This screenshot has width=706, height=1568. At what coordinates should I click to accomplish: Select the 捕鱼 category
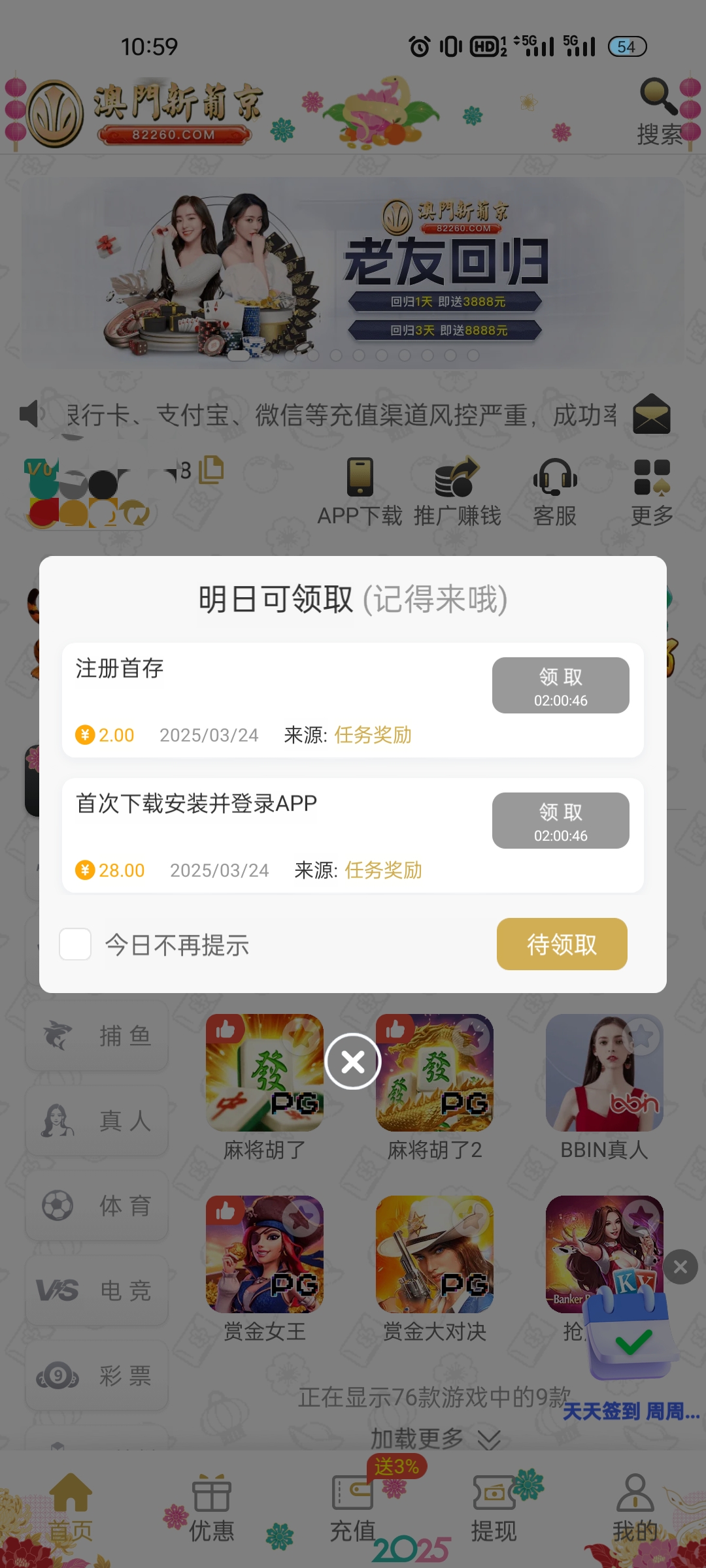coord(97,1036)
